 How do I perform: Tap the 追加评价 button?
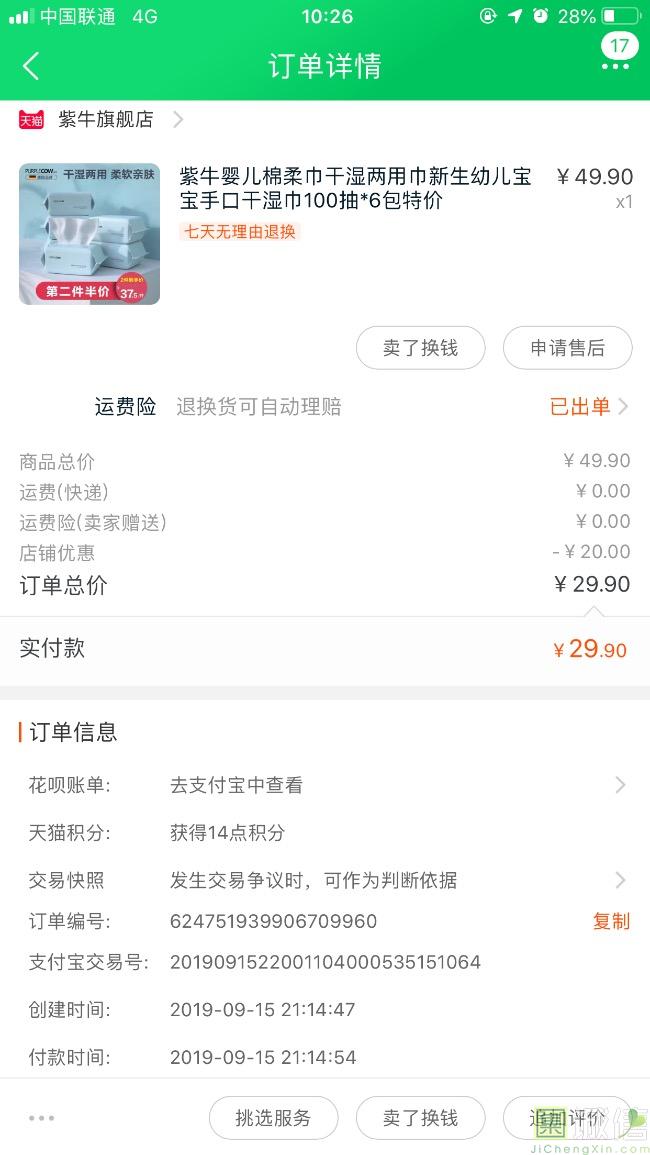pos(567,1117)
